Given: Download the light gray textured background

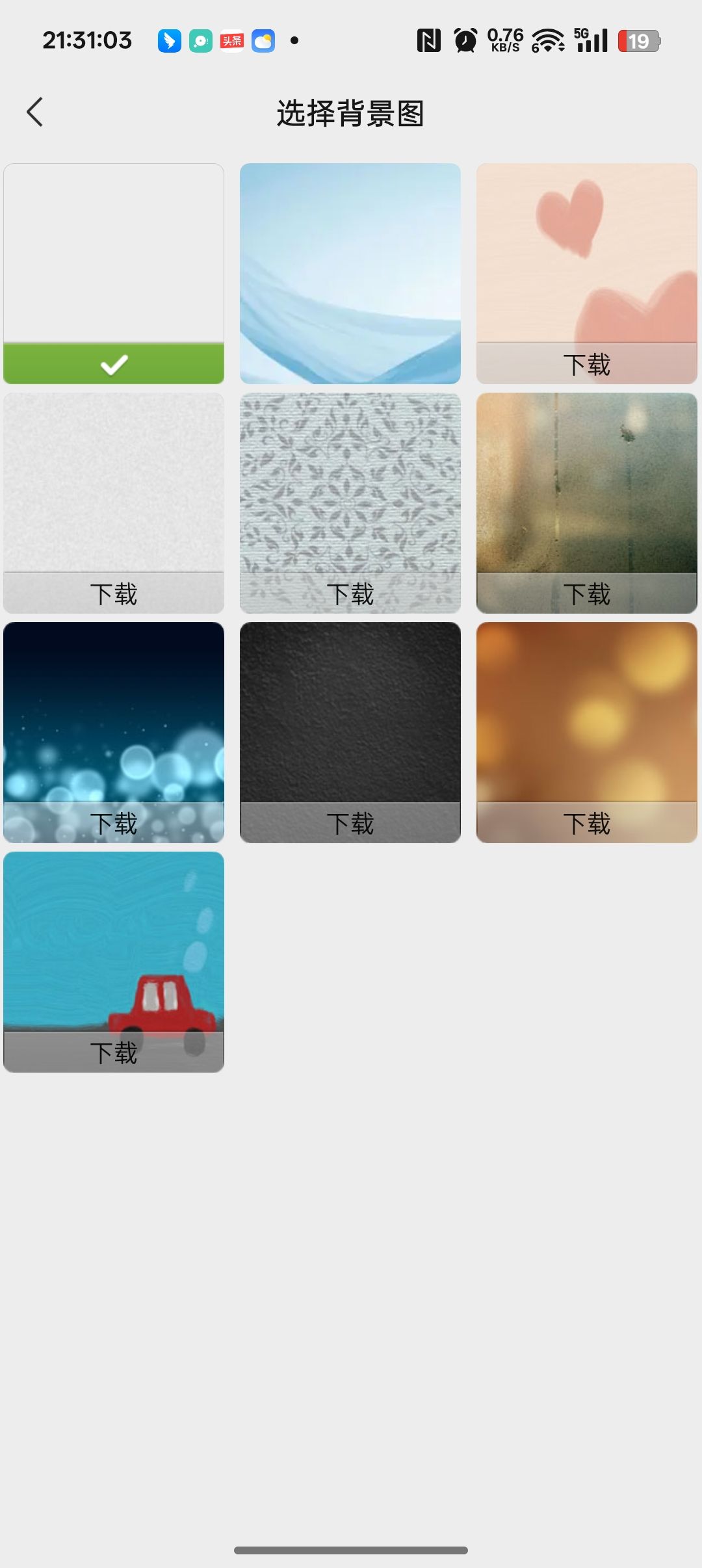Looking at the screenshot, I should point(114,594).
